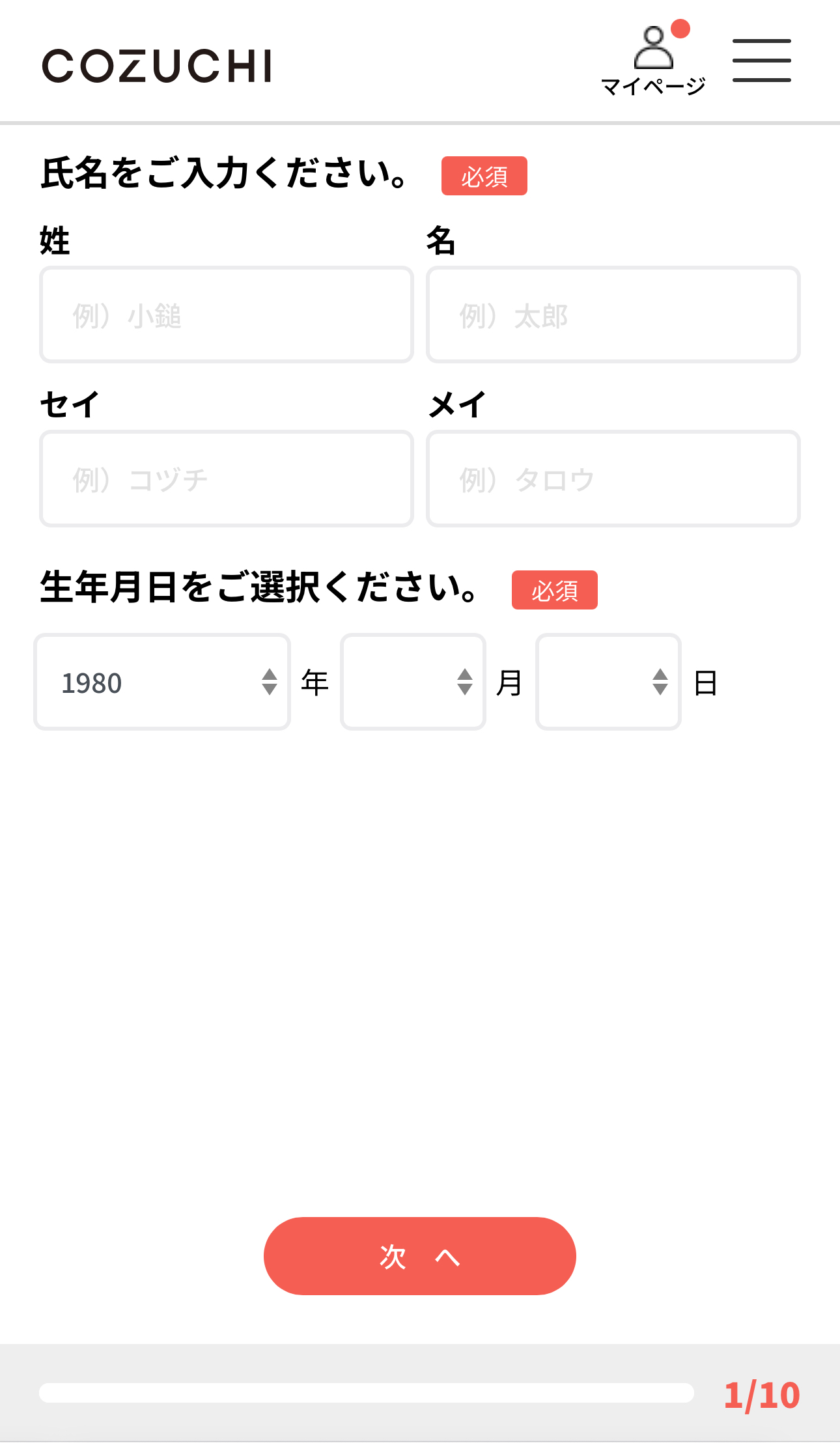Screen dimensions: 840x1443
Task: Open the birth day (日) dropdown
Action: (x=608, y=682)
